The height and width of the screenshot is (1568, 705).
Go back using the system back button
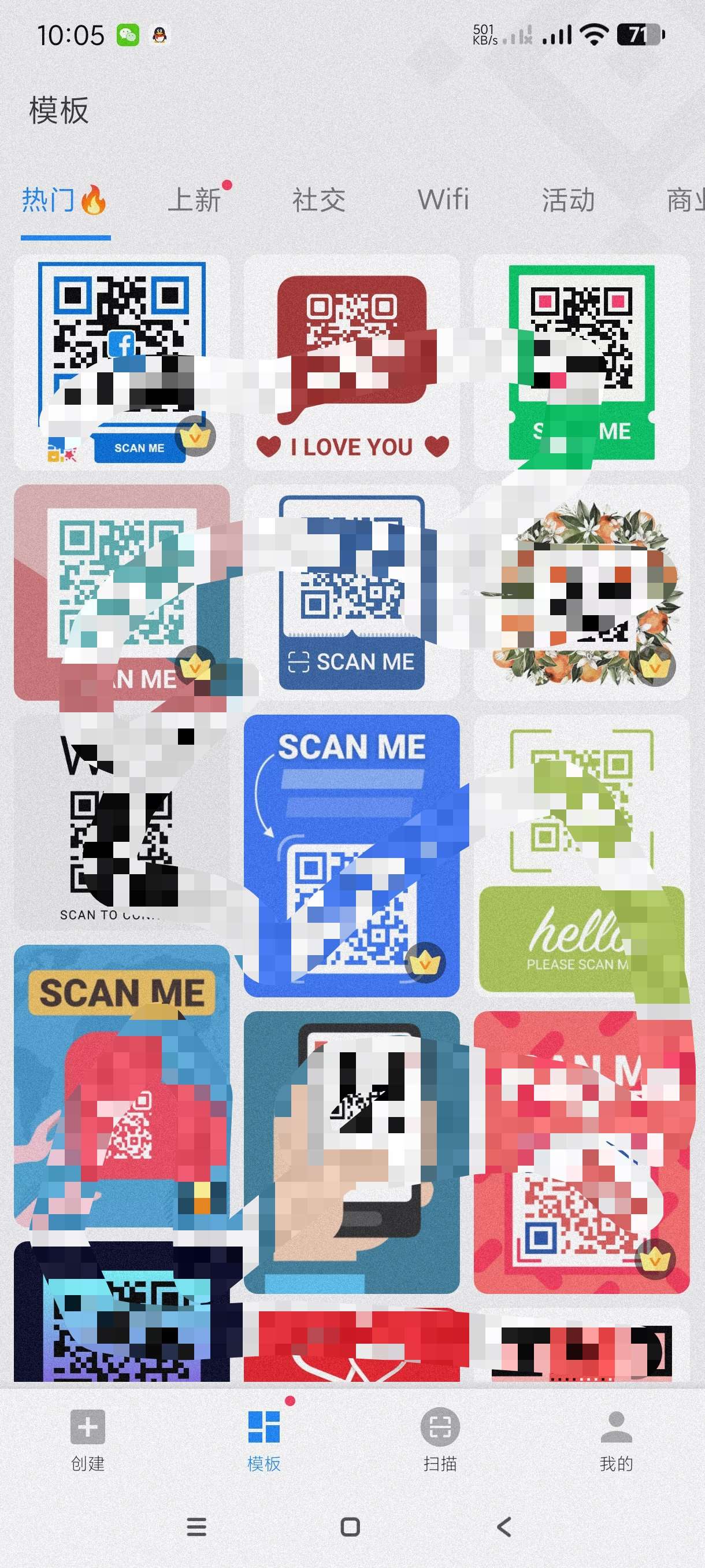click(x=504, y=1526)
